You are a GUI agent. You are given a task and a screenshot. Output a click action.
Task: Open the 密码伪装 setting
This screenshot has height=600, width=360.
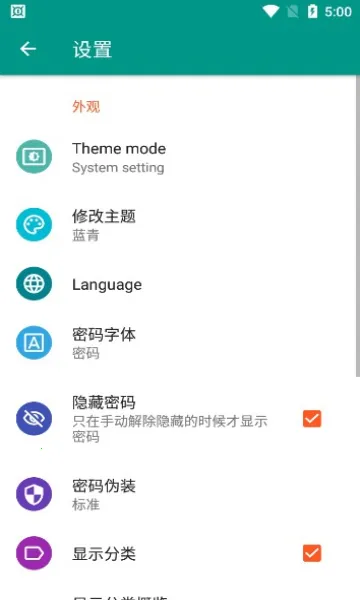click(178, 494)
